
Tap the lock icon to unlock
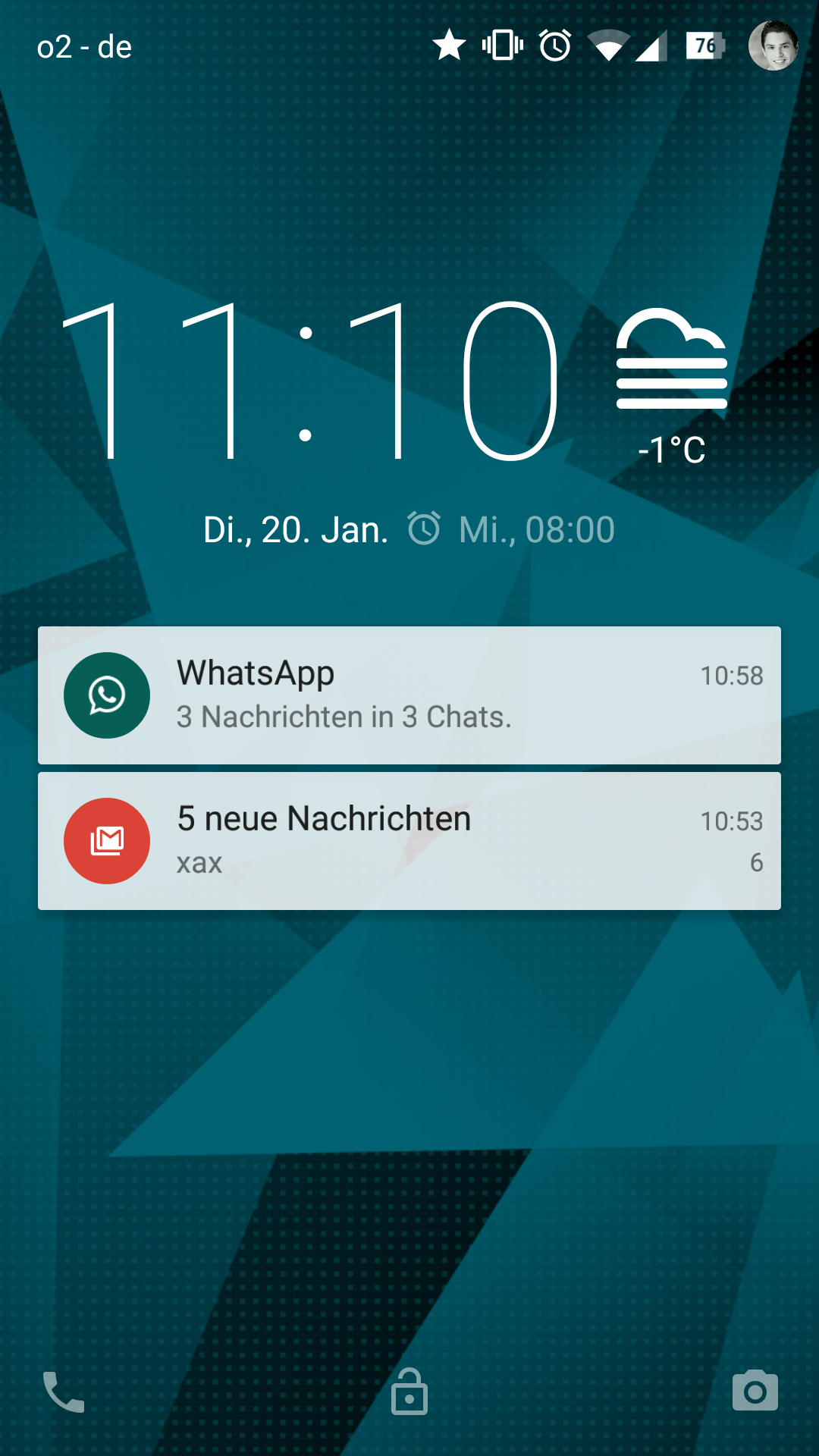click(409, 1392)
